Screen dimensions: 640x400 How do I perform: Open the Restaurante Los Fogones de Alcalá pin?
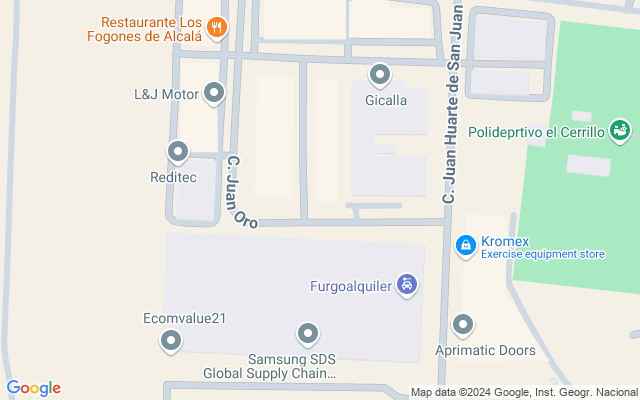(x=217, y=28)
